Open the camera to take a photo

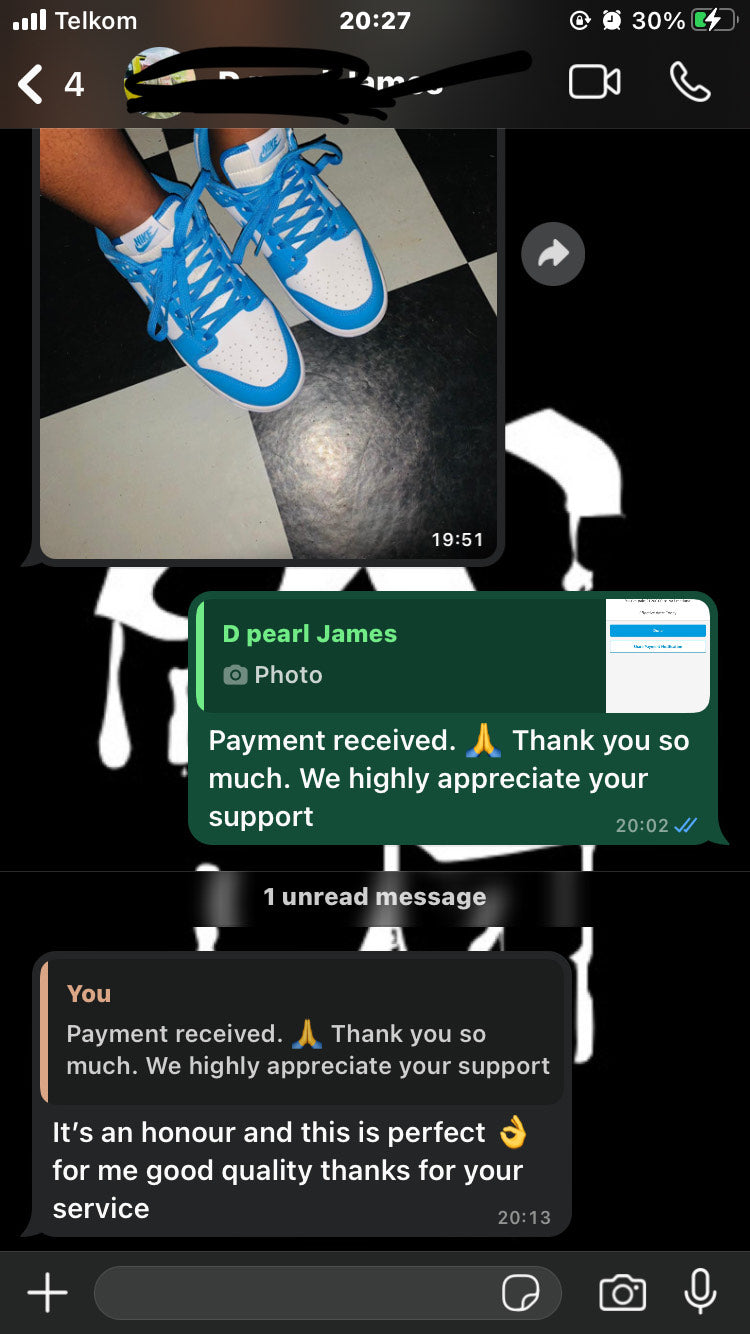click(x=622, y=1293)
